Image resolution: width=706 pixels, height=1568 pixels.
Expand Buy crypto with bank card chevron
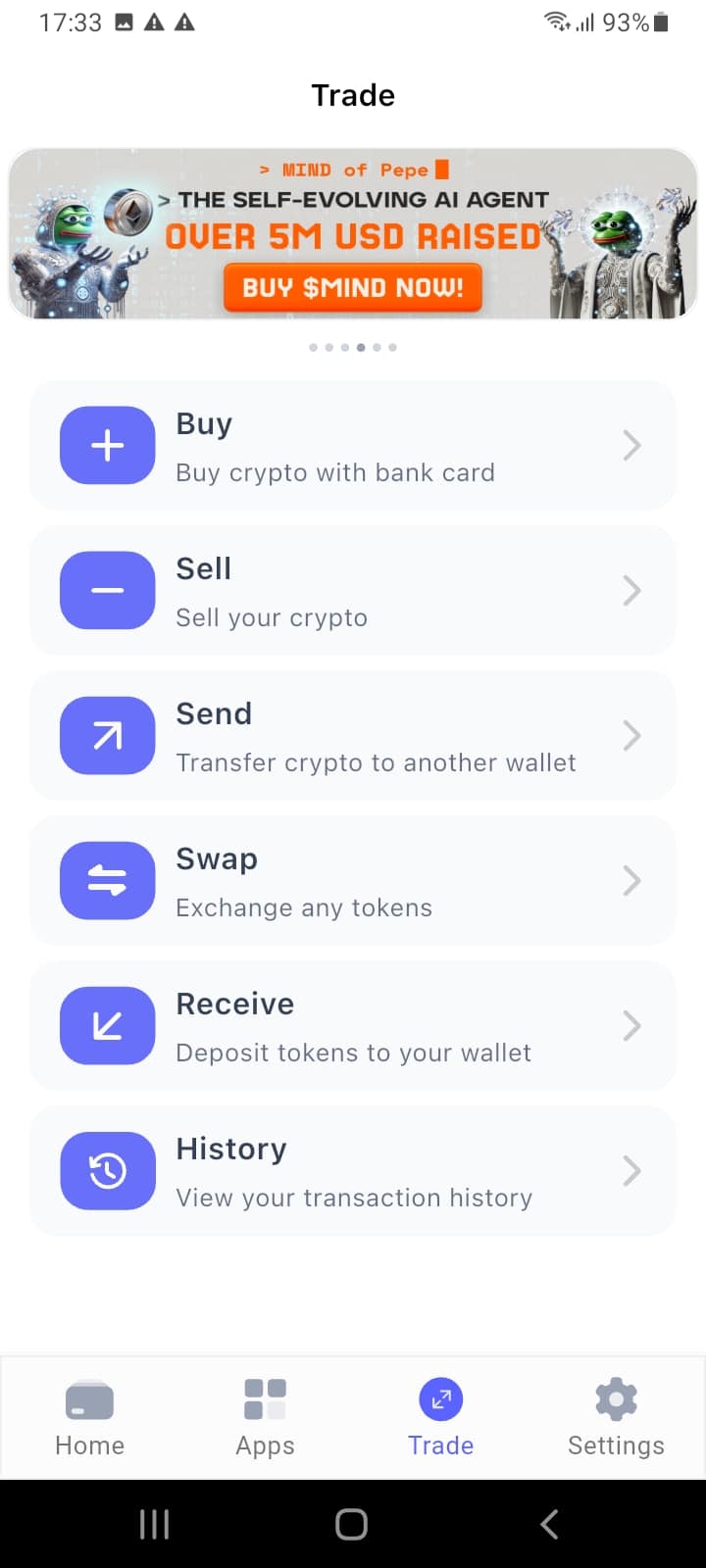631,445
